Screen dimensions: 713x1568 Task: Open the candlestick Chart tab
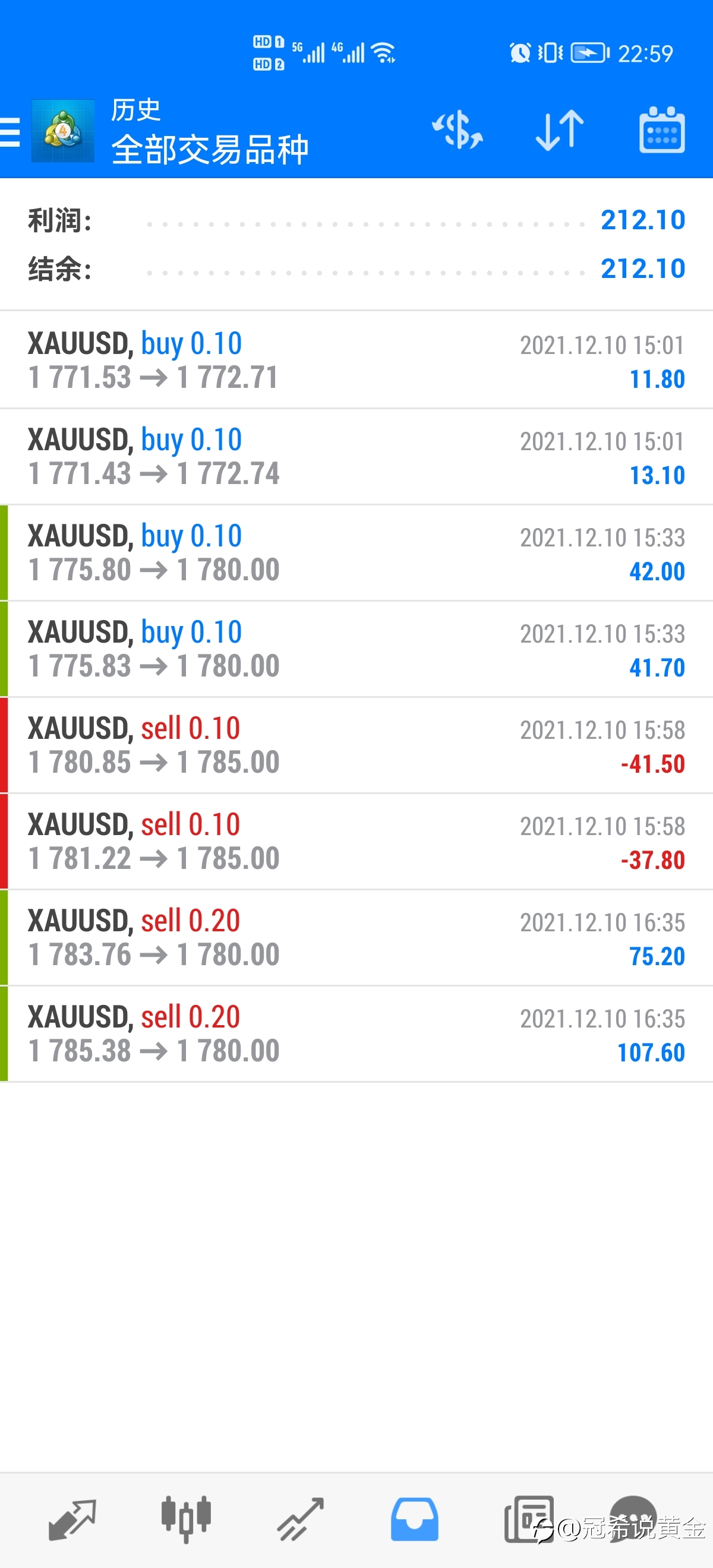[187, 1519]
